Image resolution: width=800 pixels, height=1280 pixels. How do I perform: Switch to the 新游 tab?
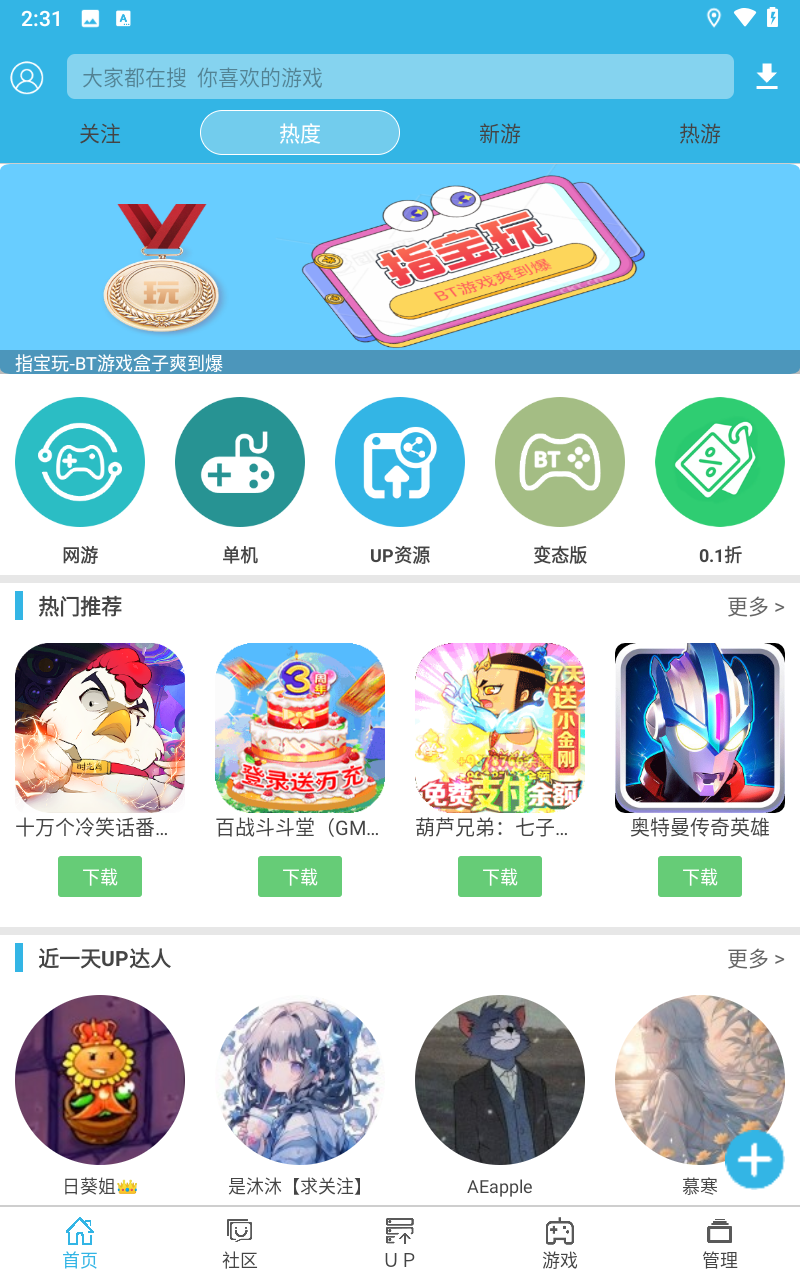(500, 133)
